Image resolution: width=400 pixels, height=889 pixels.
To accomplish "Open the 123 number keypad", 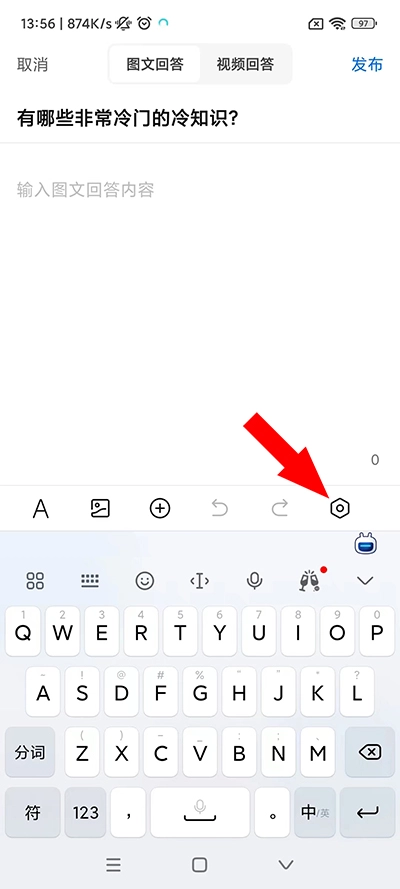I will click(x=86, y=812).
